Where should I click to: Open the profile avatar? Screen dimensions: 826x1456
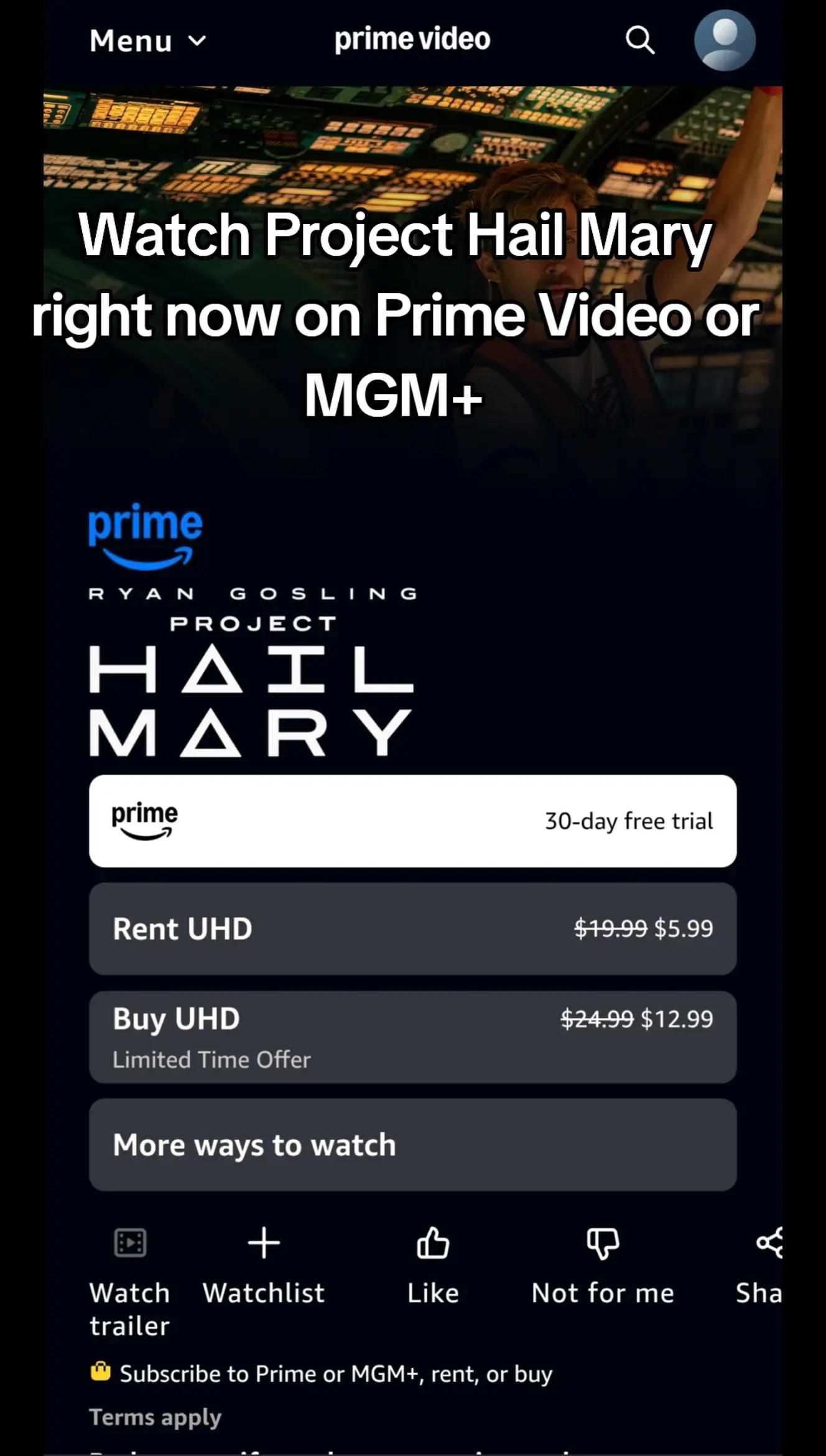click(725, 40)
